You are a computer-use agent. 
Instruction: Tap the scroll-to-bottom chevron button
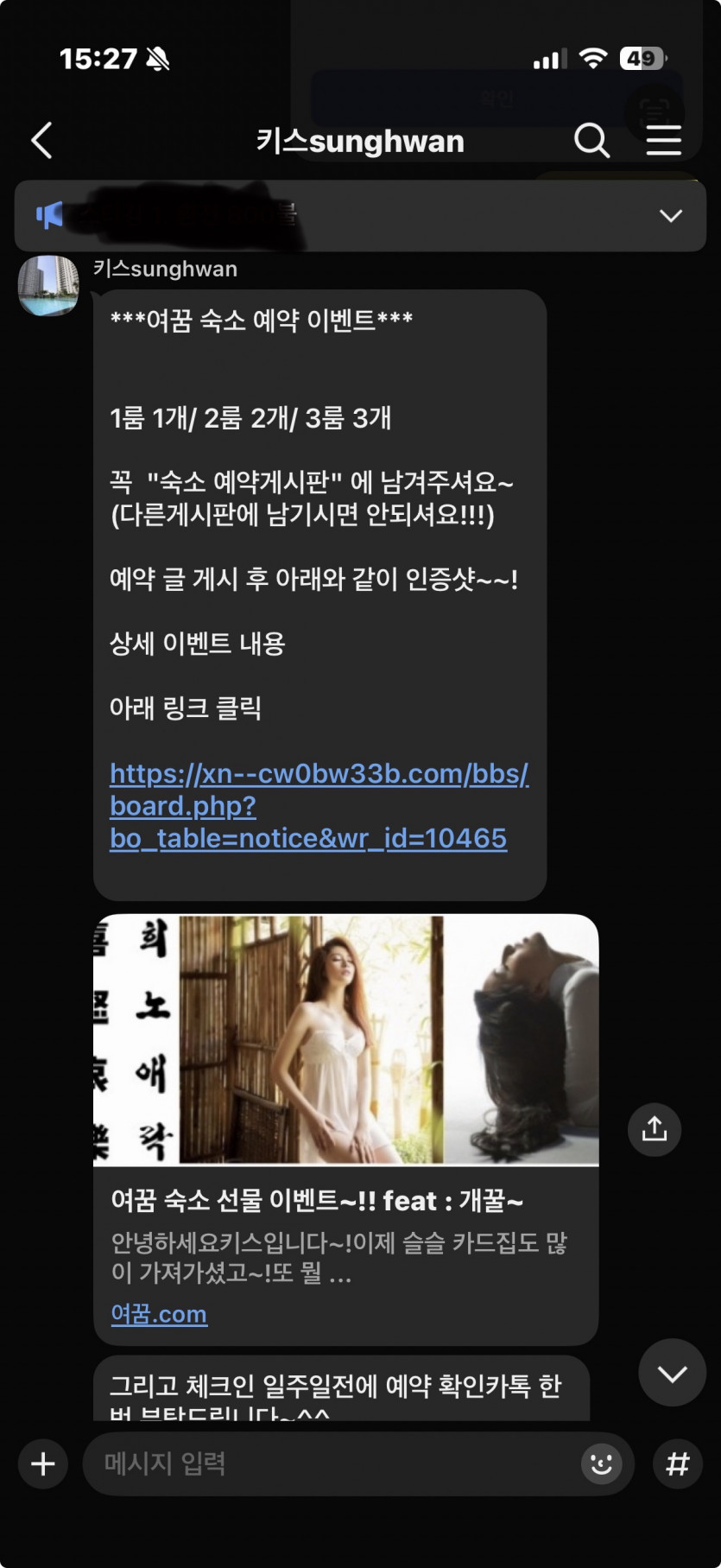point(671,1374)
